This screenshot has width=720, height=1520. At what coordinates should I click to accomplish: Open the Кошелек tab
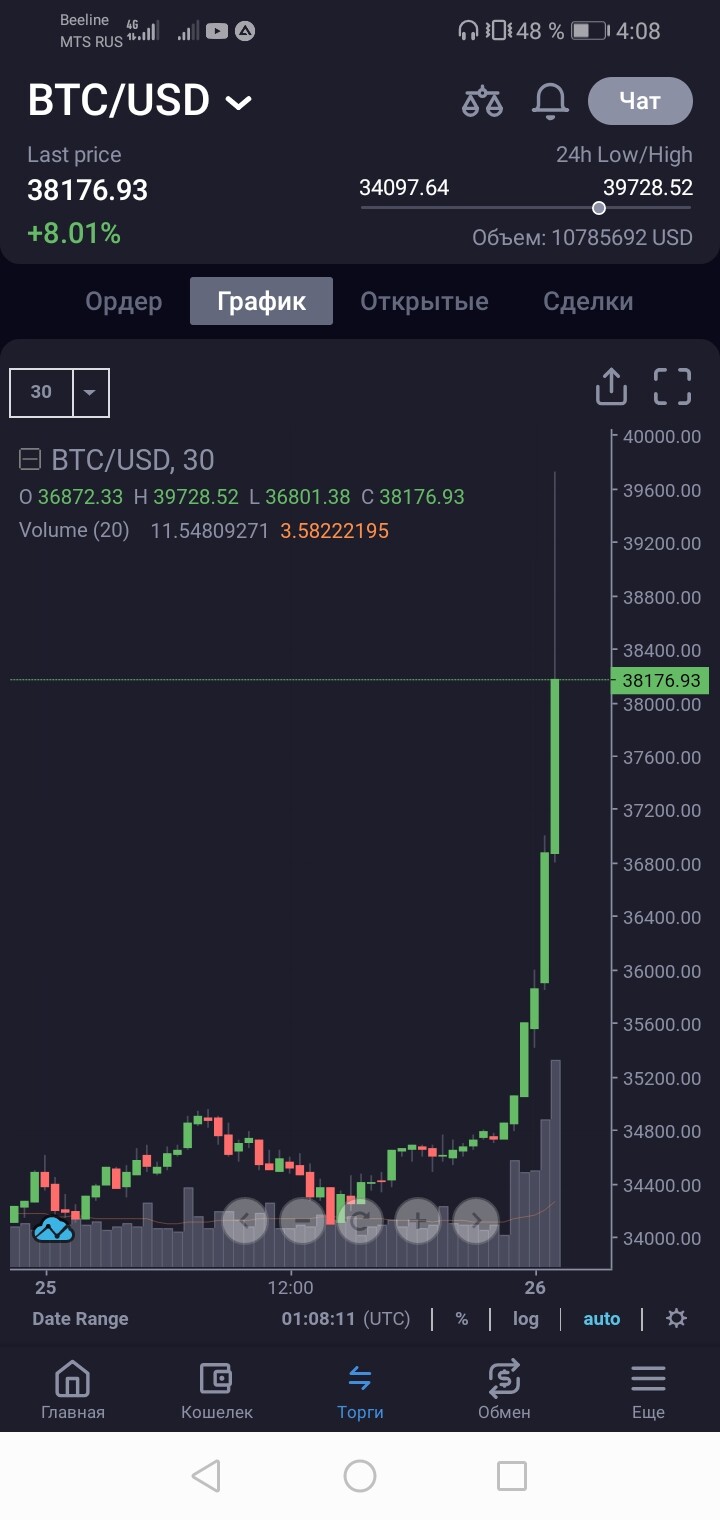(x=216, y=1391)
